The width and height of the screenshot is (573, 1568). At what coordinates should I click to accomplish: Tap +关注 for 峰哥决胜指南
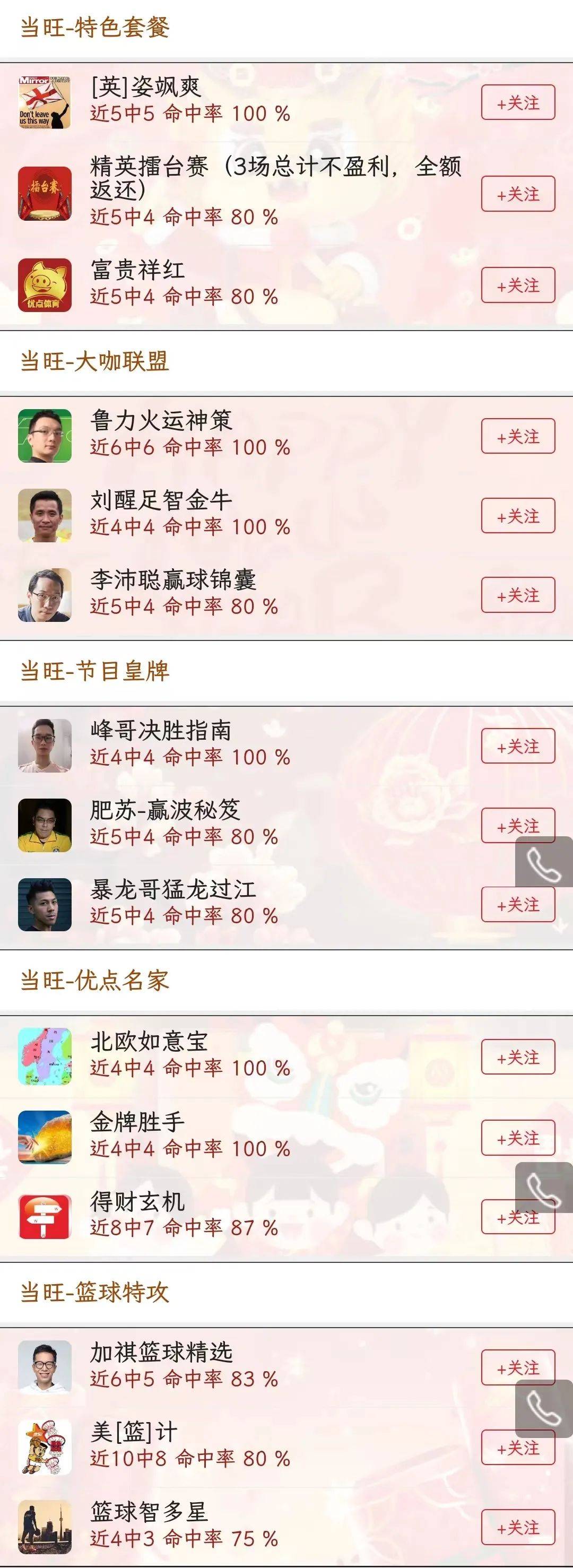pyautogui.click(x=518, y=746)
